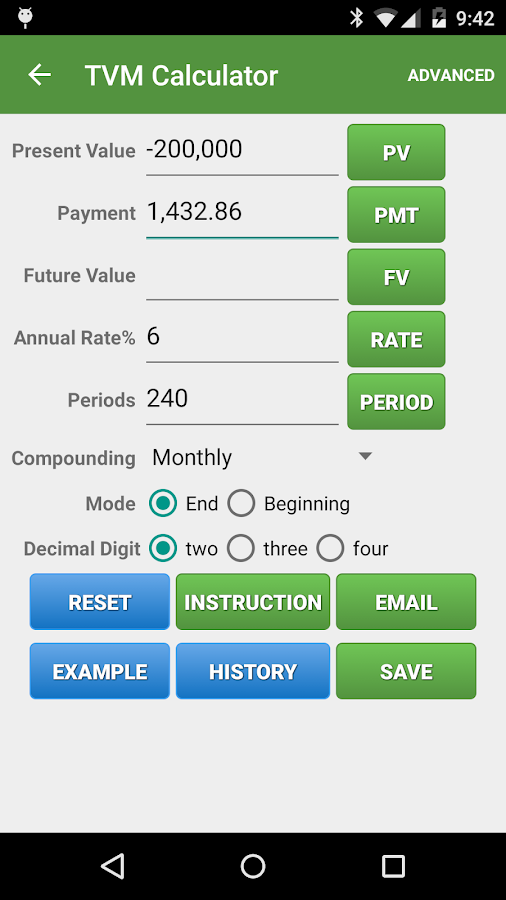Solve for the RATE
Screen dimensions: 506x900
click(x=396, y=339)
